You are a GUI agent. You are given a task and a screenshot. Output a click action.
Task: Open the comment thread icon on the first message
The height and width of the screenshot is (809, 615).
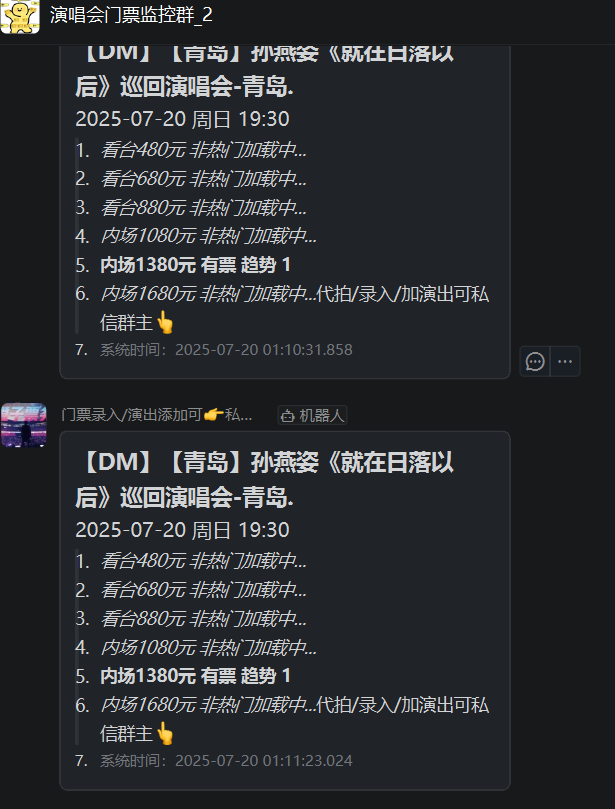tap(535, 361)
